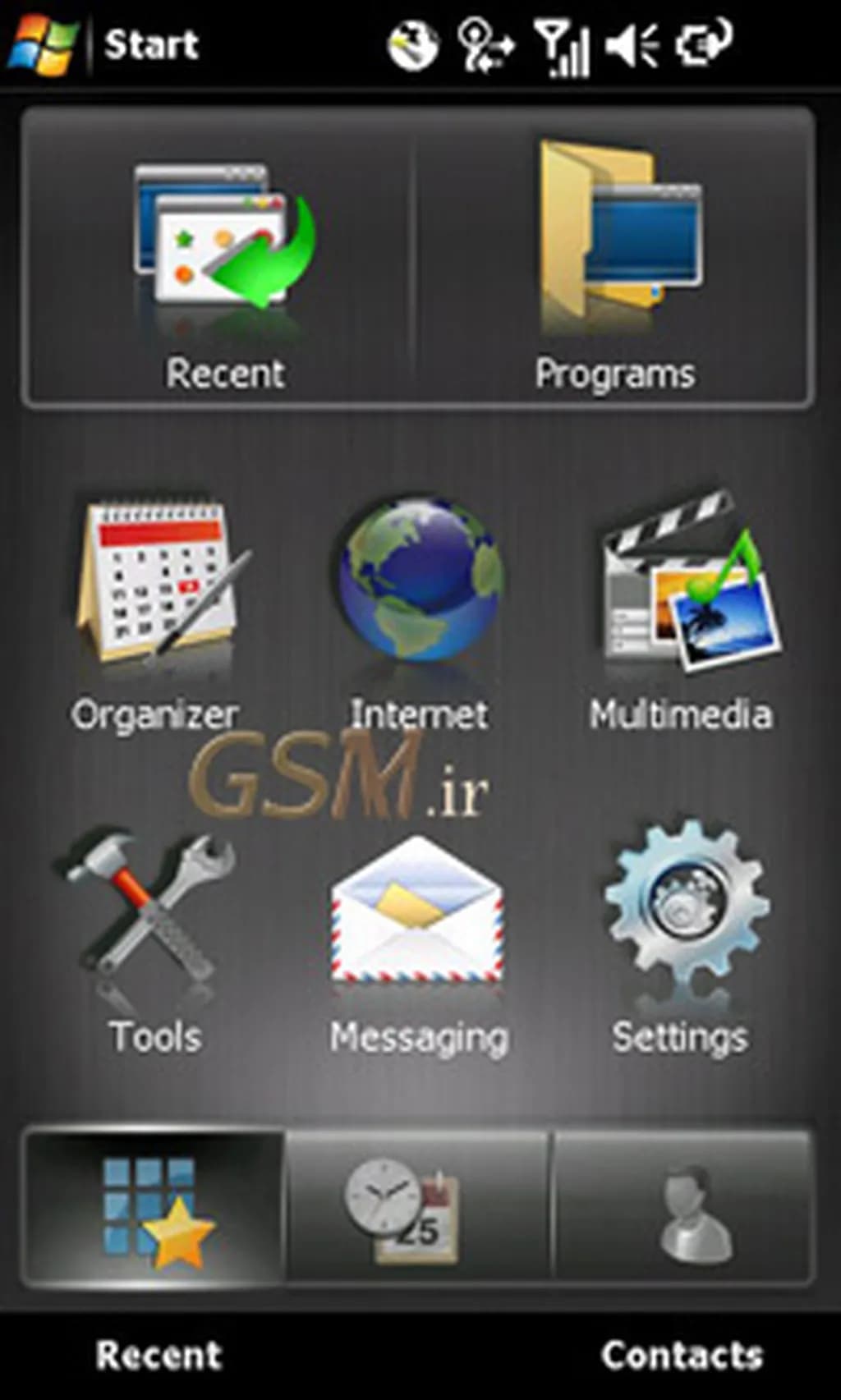Tap the Recent softkey at the bottom
Image resolution: width=841 pixels, height=1400 pixels.
tap(159, 1355)
